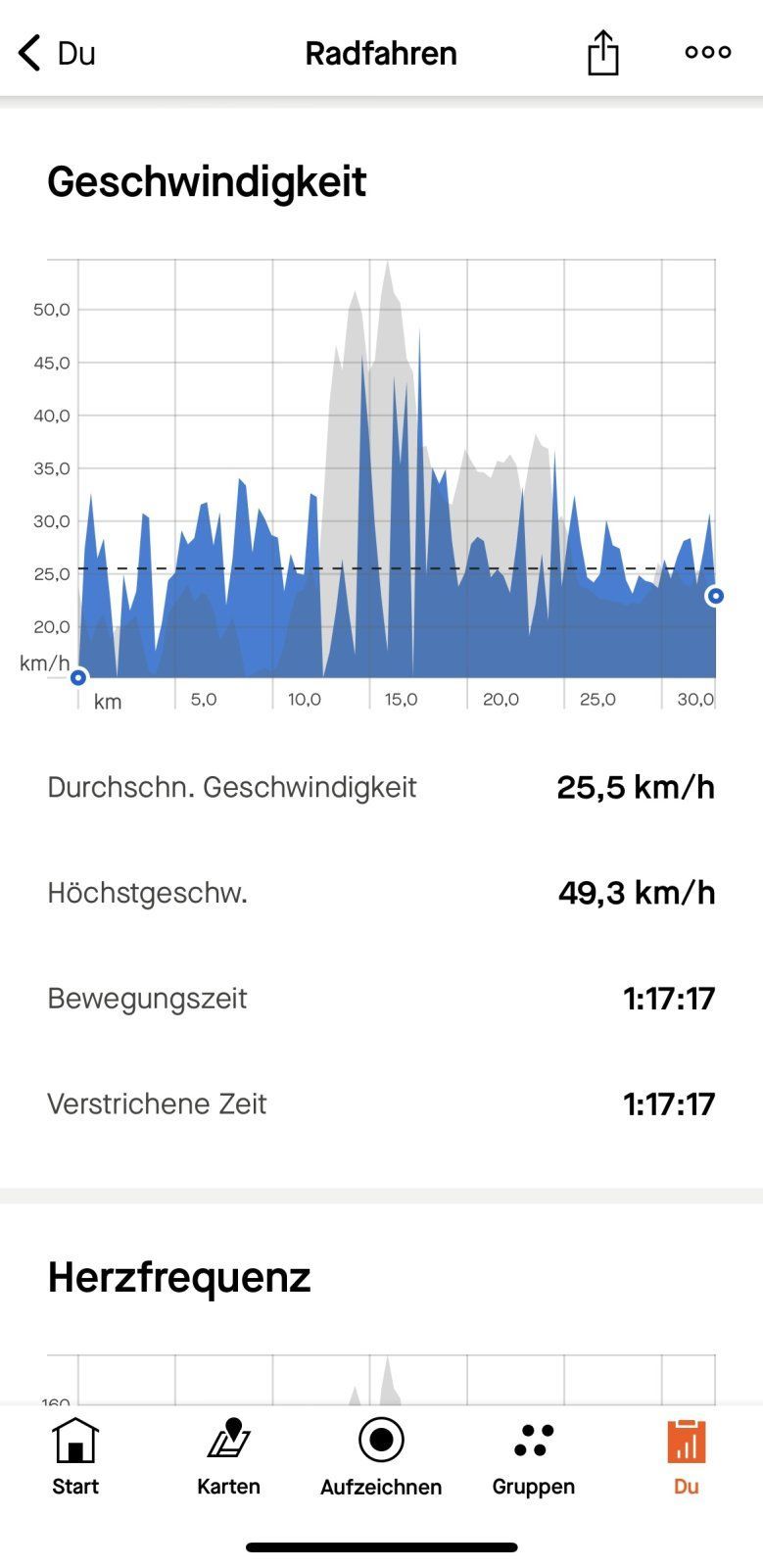Share this Radfahren activity
This screenshot has width=763, height=1568.
(x=602, y=53)
